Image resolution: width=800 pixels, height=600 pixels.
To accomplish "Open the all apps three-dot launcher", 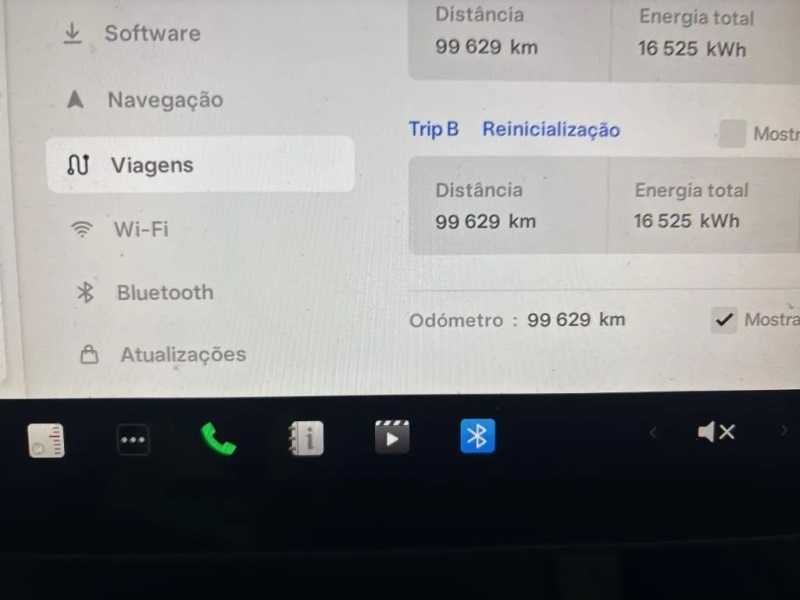I will (133, 439).
